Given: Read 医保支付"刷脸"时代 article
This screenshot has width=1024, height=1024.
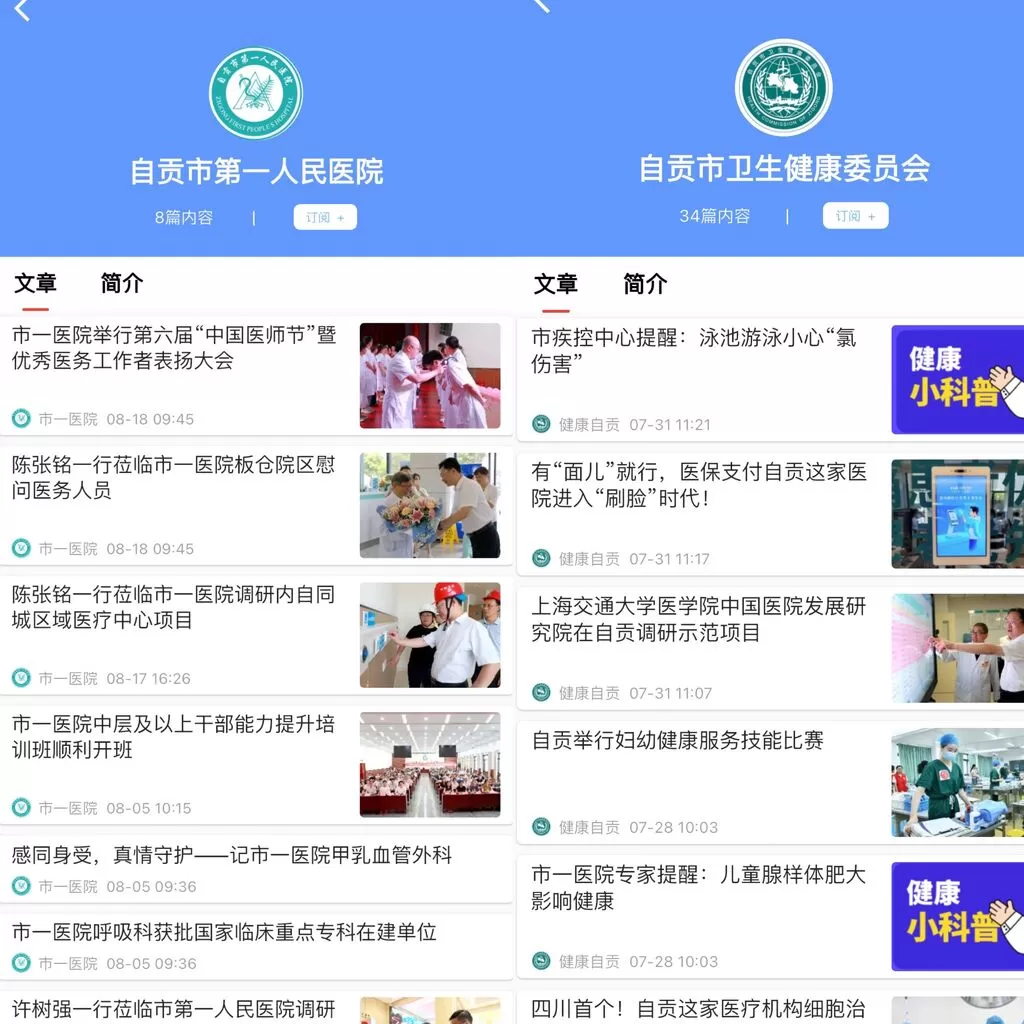Looking at the screenshot, I should pyautogui.click(x=699, y=485).
